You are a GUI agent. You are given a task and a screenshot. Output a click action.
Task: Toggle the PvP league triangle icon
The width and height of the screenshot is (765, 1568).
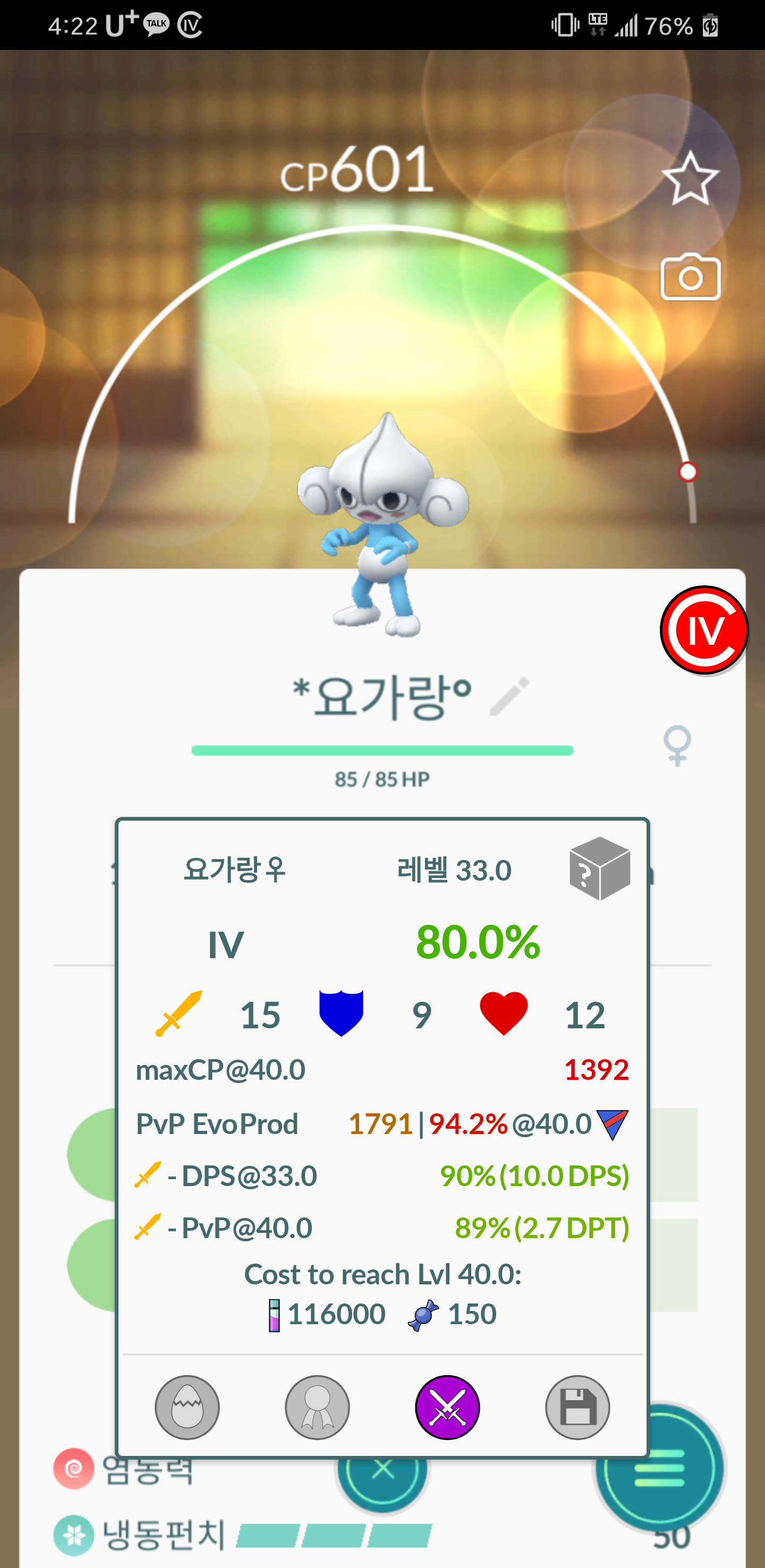click(x=612, y=1123)
